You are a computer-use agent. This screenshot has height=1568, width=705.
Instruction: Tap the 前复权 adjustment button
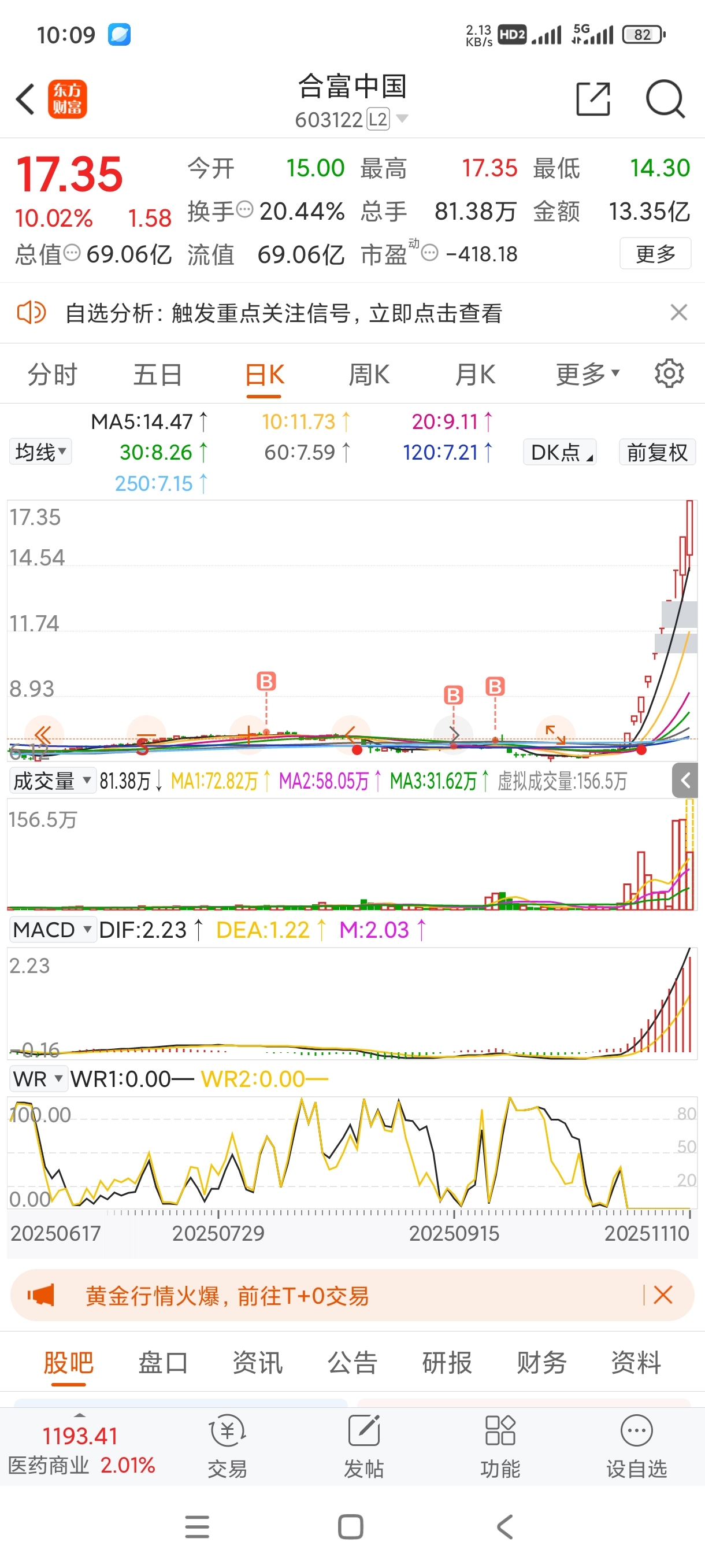click(x=657, y=452)
